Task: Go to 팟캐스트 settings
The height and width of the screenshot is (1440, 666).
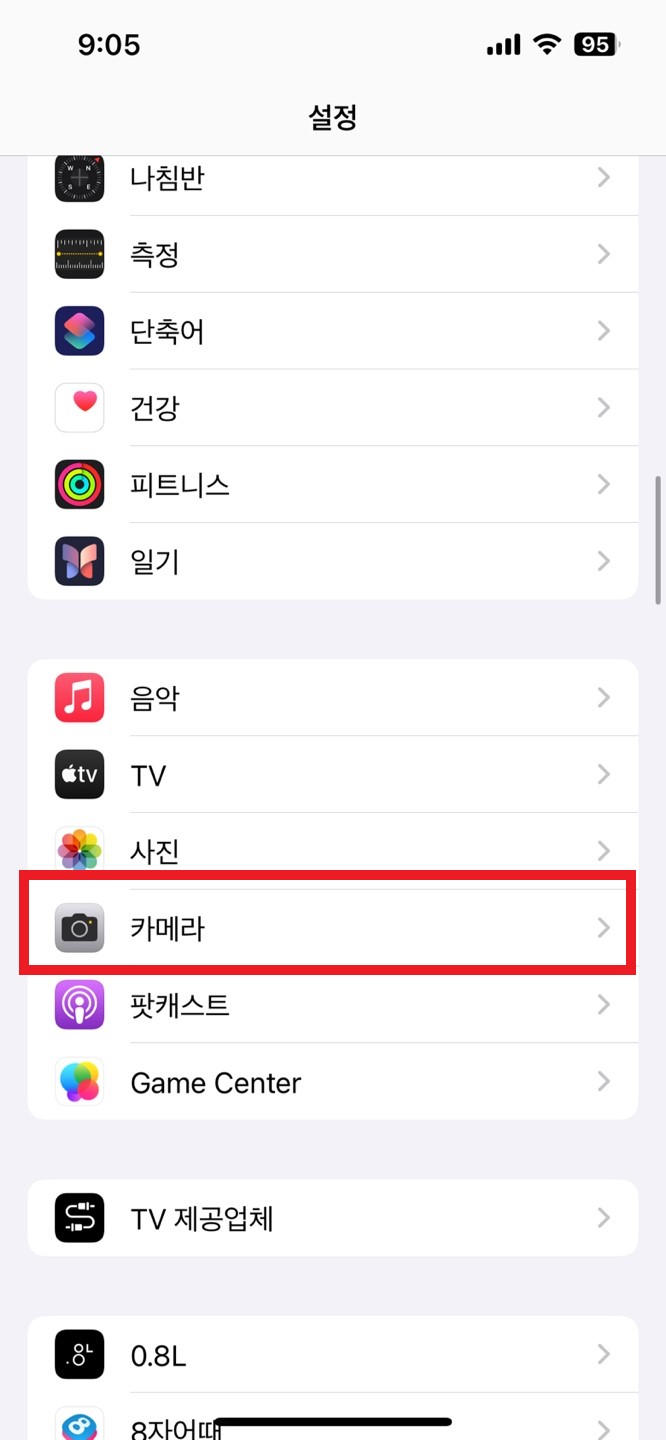Action: tap(333, 1005)
